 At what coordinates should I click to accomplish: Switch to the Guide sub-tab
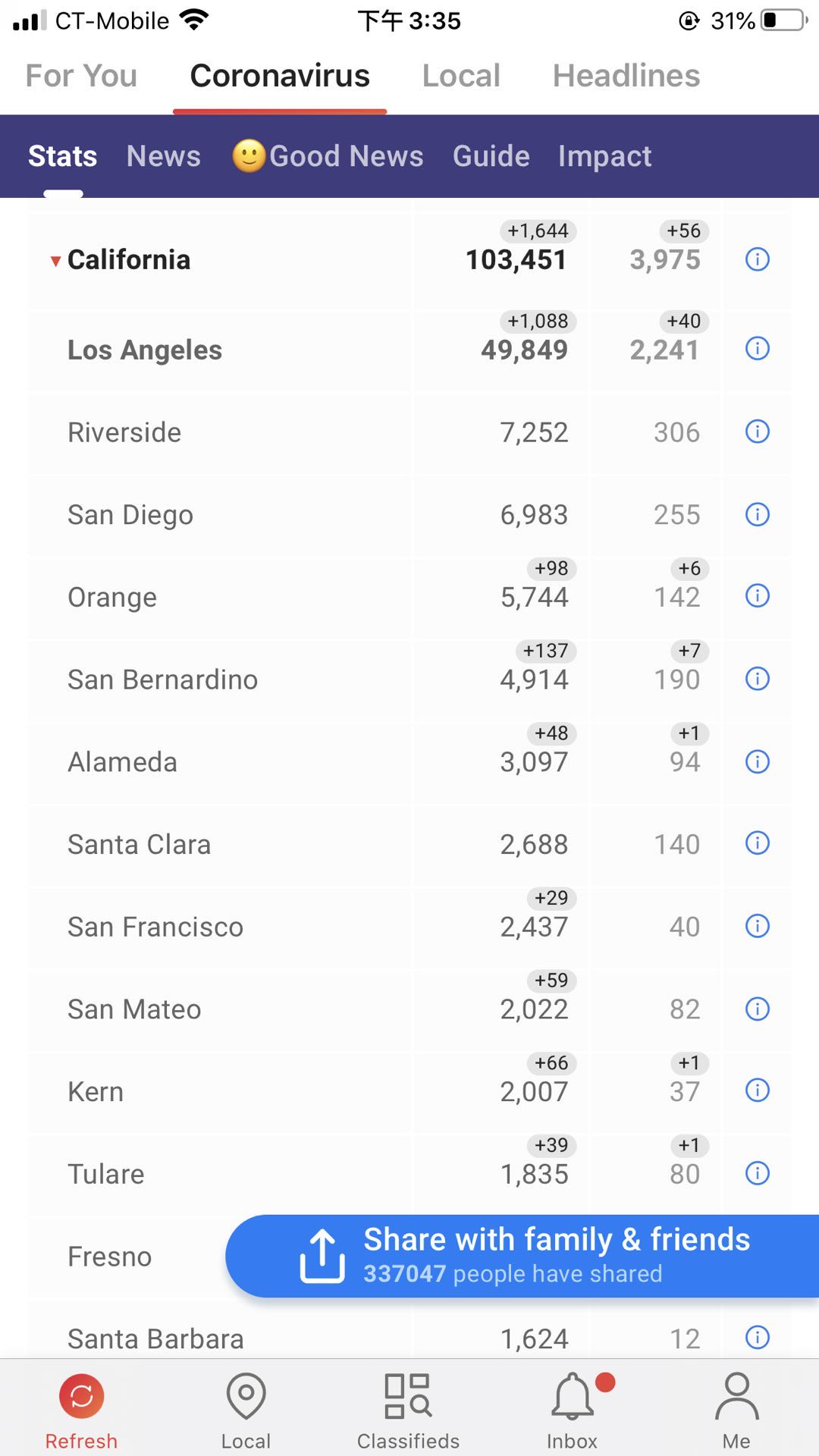[x=491, y=156]
